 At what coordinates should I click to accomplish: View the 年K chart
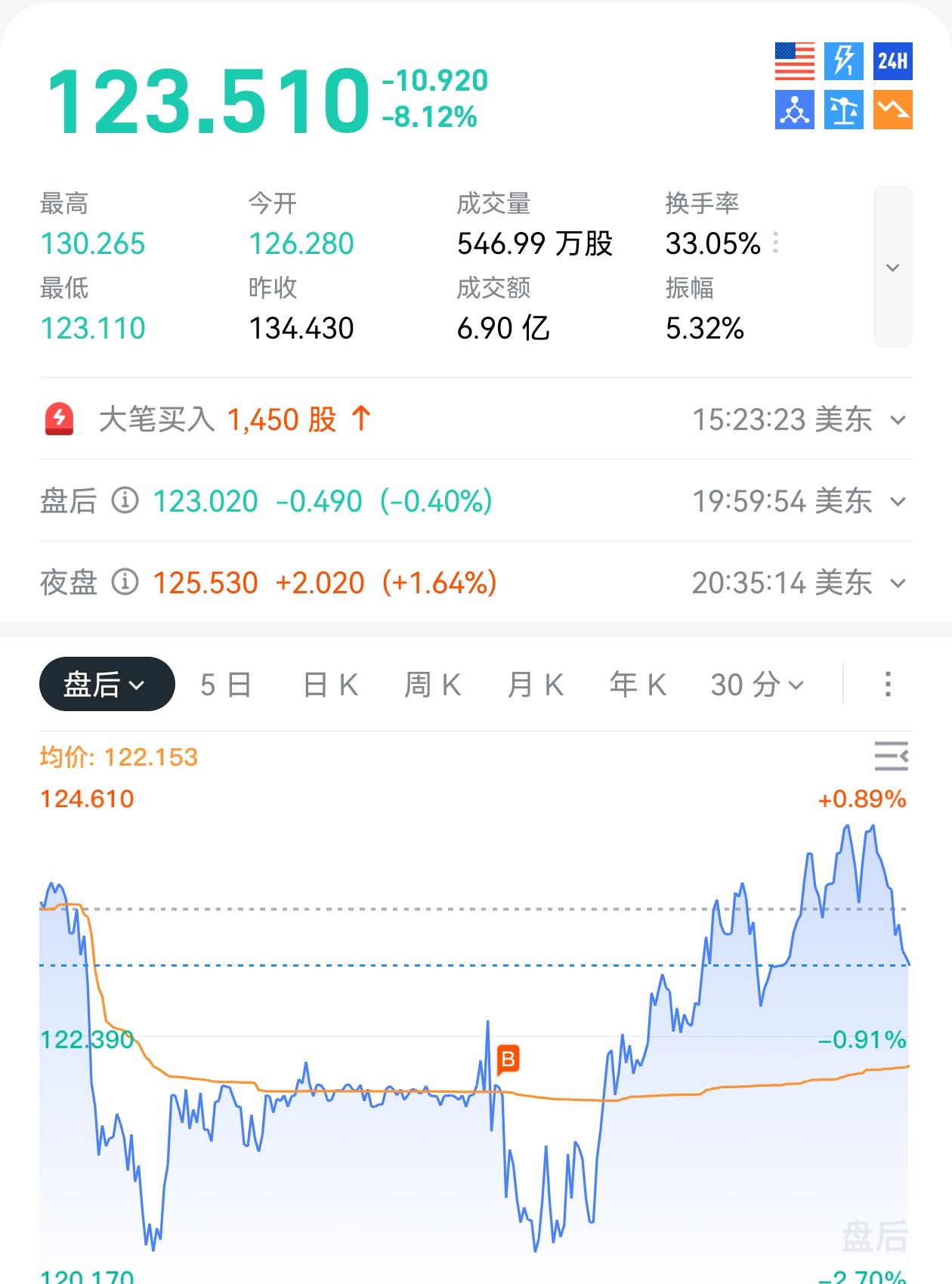pos(638,685)
